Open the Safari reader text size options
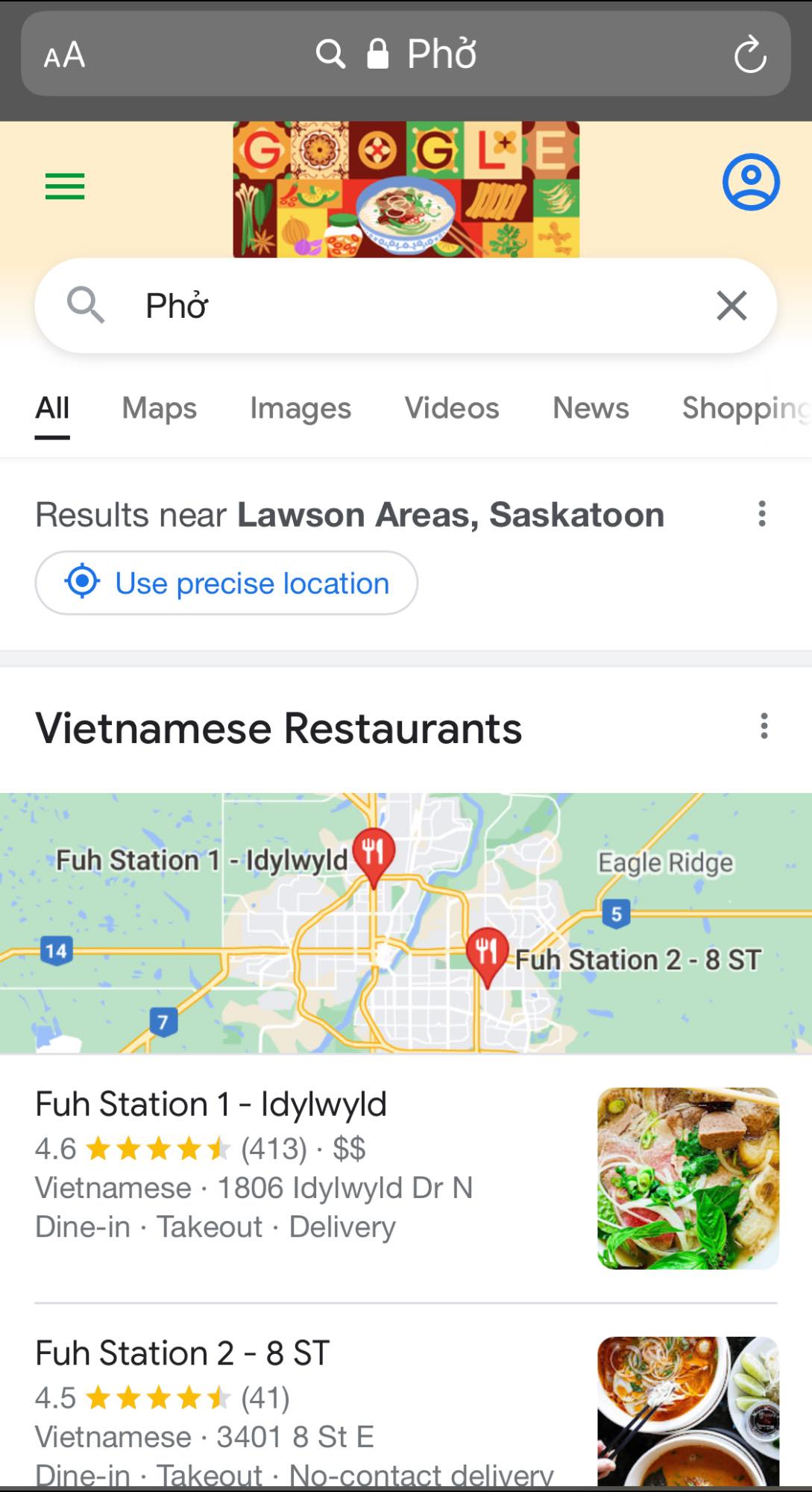 click(64, 55)
